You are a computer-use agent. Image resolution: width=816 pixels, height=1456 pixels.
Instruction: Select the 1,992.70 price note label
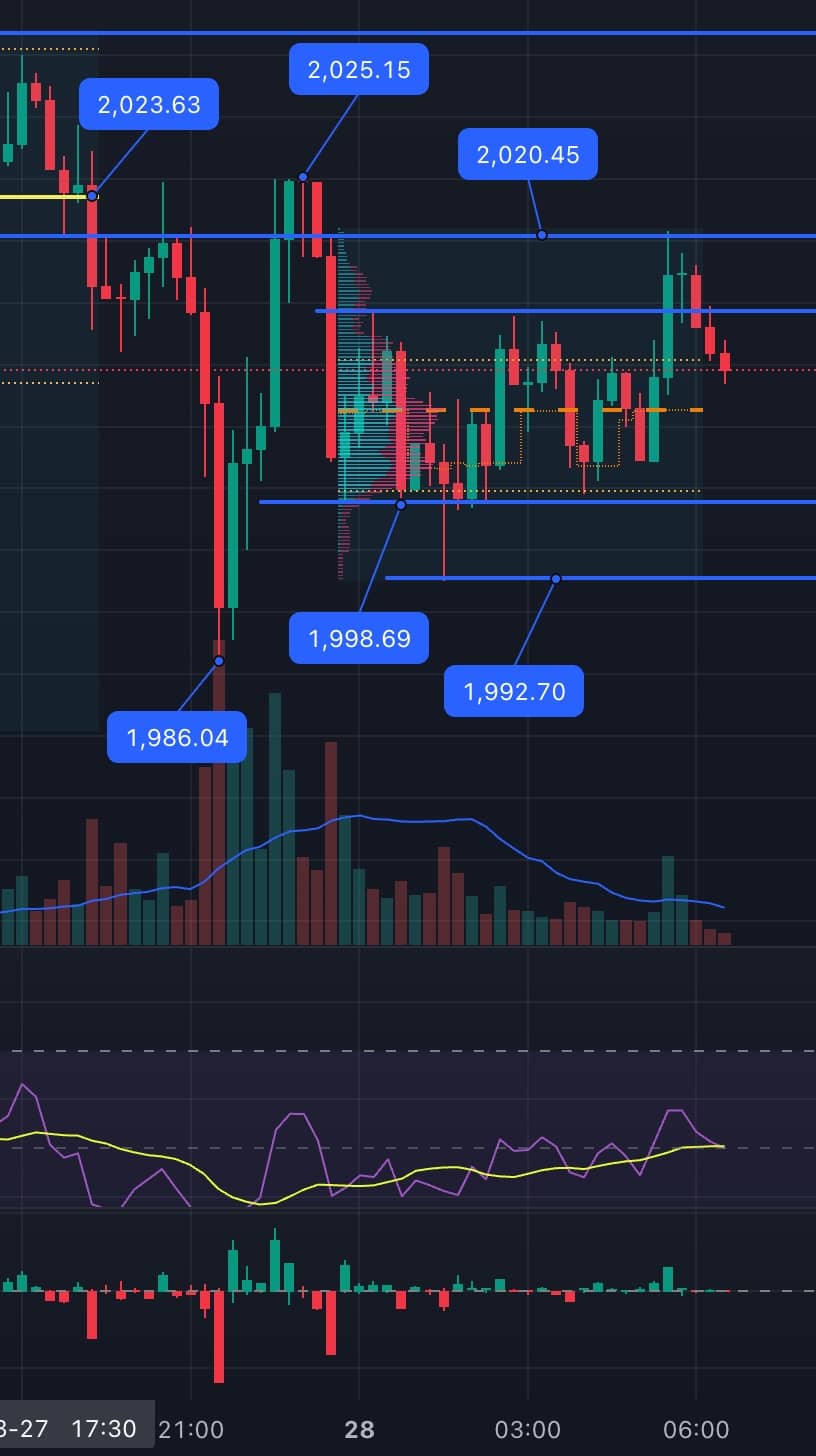(514, 691)
